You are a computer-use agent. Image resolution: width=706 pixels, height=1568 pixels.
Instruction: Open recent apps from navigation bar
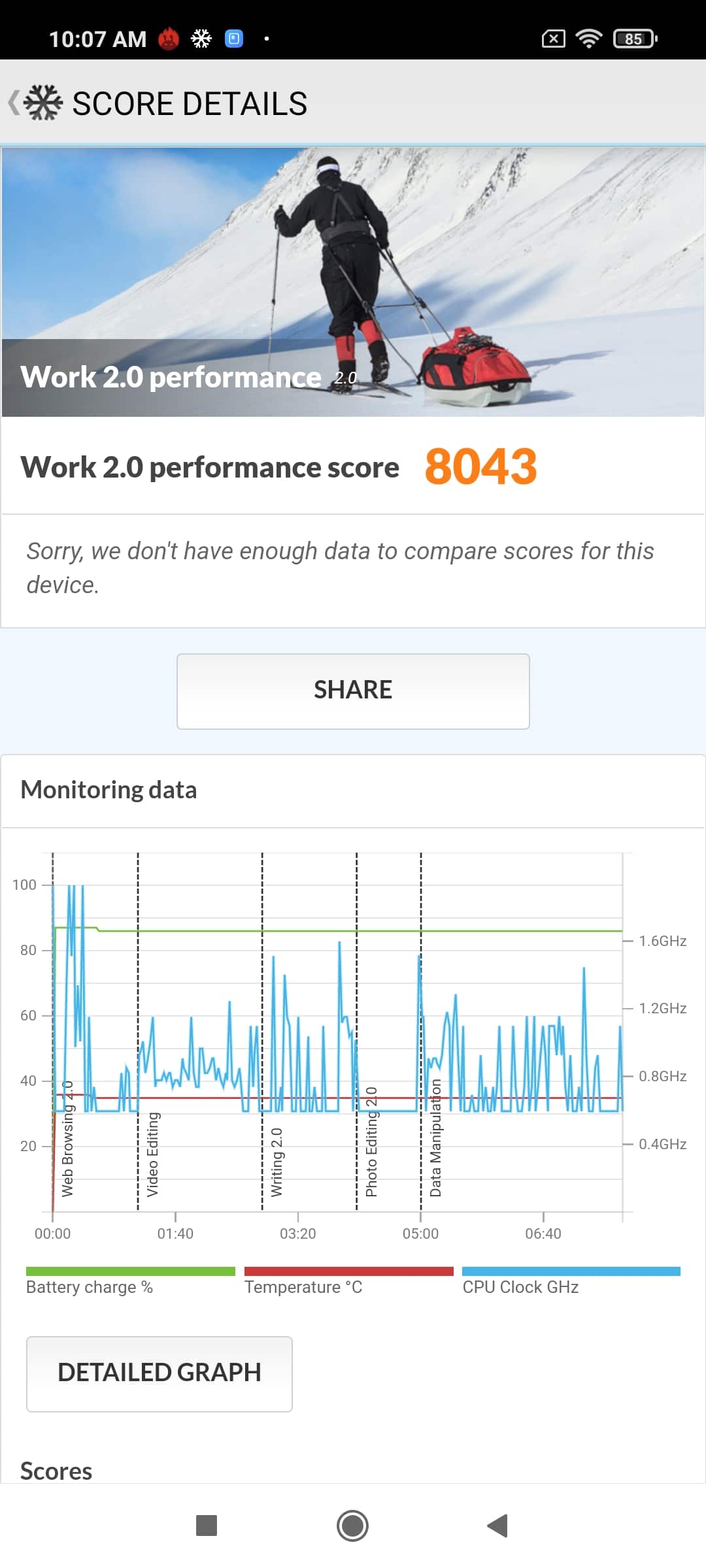(x=207, y=1526)
